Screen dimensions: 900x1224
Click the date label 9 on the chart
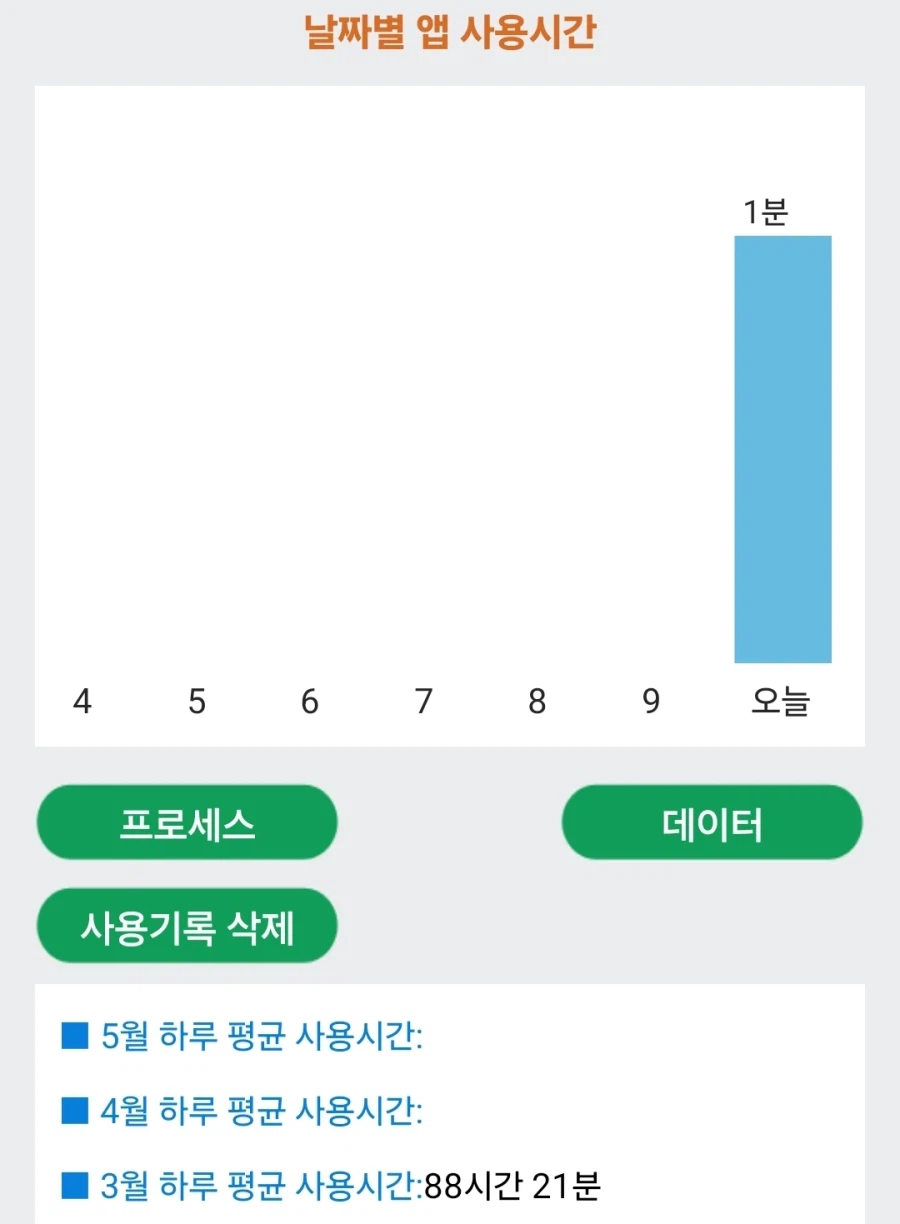tap(651, 701)
